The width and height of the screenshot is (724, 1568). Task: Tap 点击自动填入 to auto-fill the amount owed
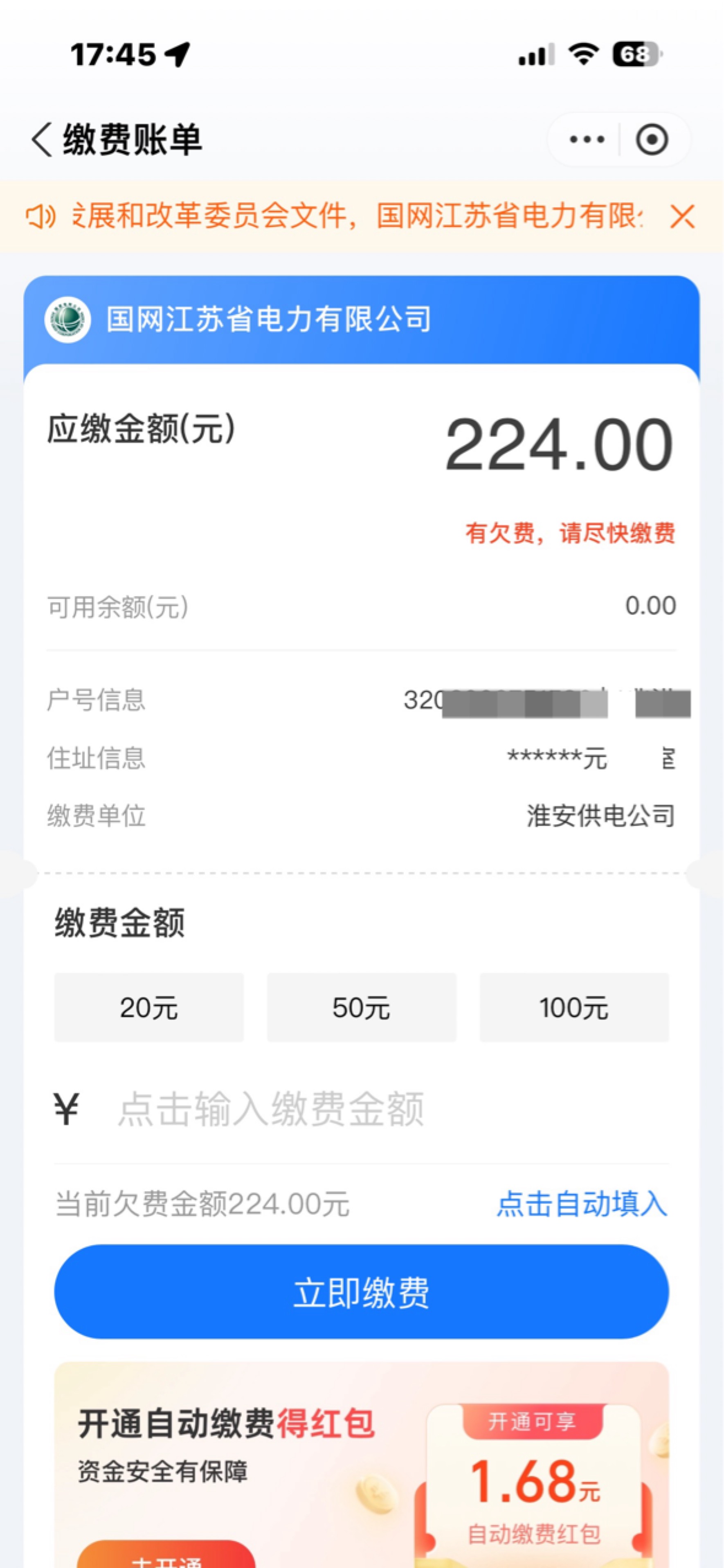(x=582, y=1204)
